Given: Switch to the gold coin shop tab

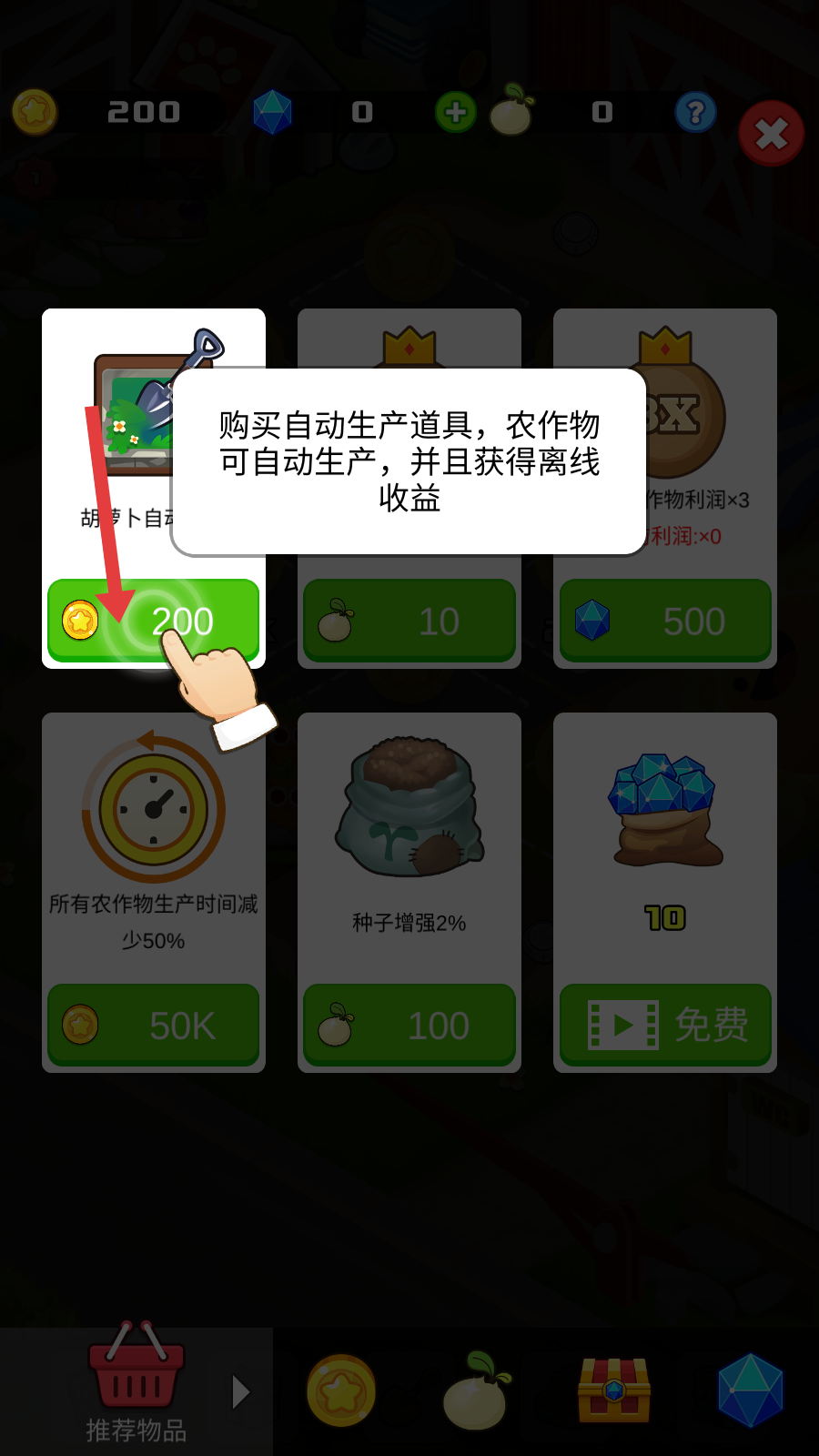Looking at the screenshot, I should point(341,1390).
